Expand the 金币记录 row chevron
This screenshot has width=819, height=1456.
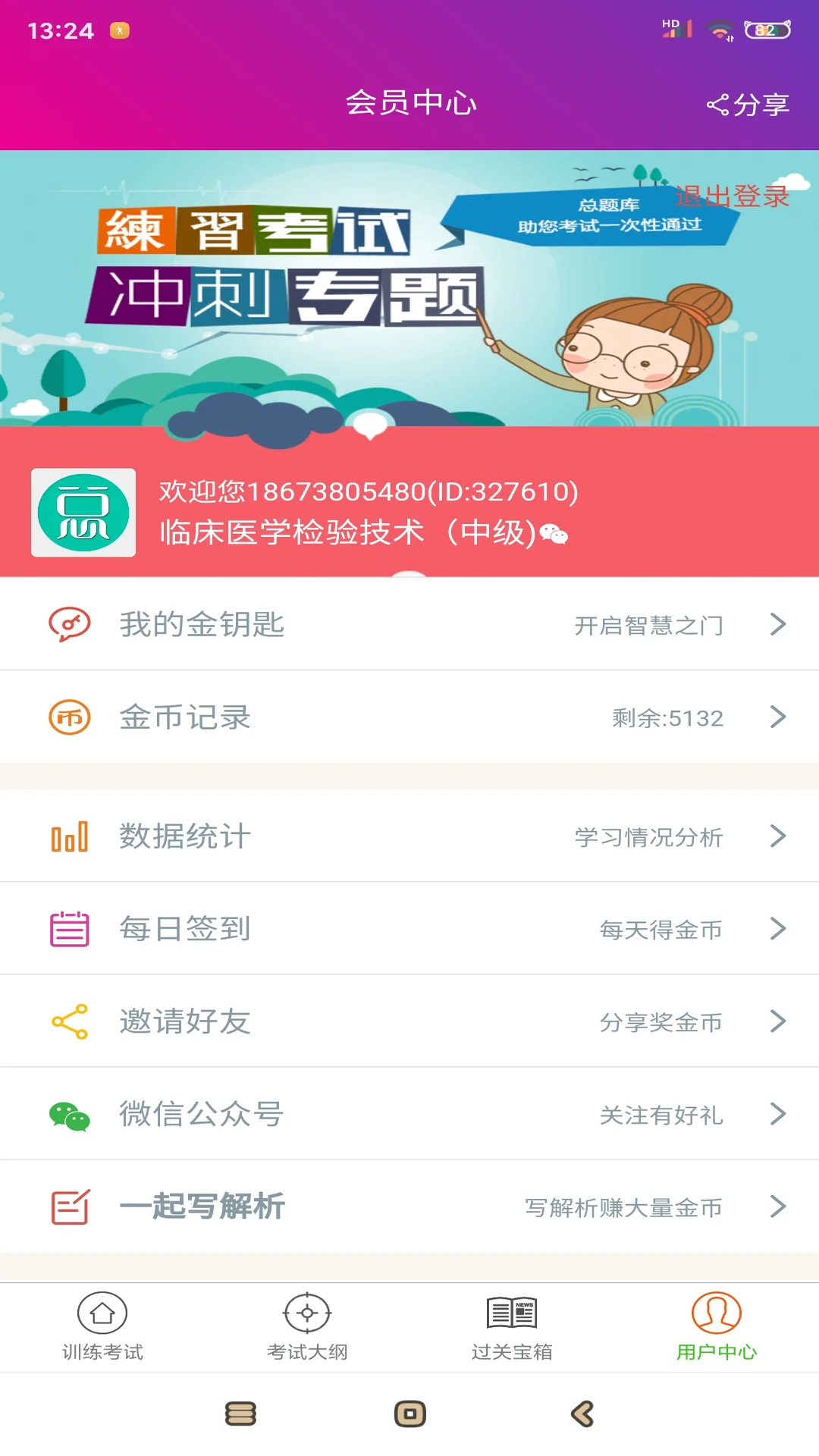tap(778, 716)
